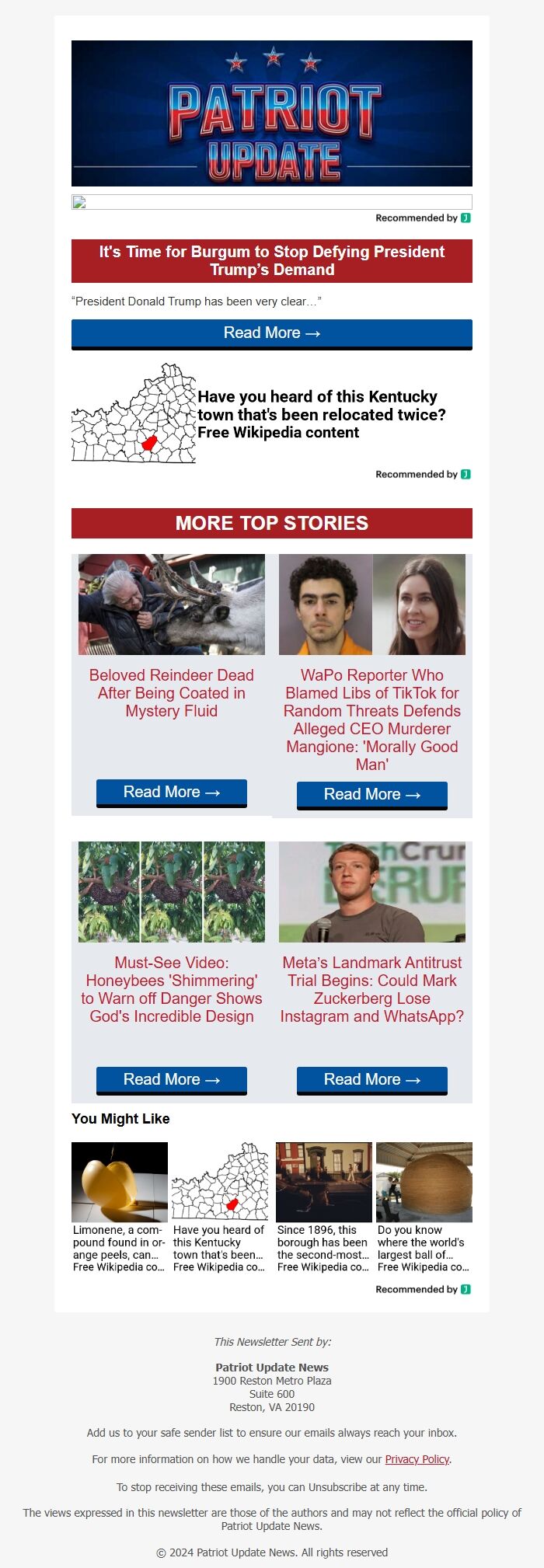544x1568 pixels.
Task: Read More about the Beloved Reindeer story
Action: click(x=171, y=793)
